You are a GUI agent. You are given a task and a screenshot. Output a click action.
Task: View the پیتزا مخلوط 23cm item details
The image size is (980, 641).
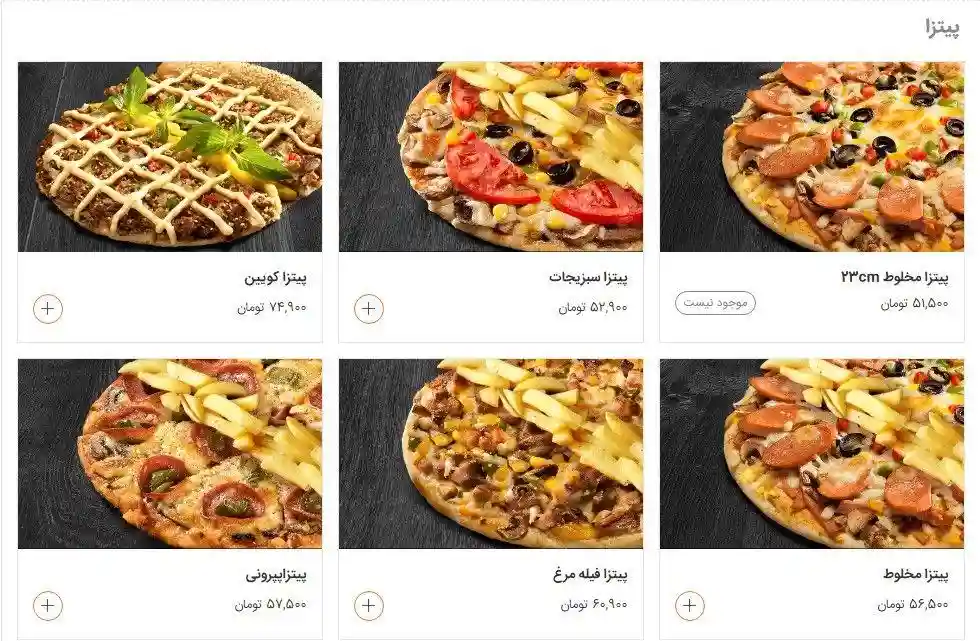(812, 157)
